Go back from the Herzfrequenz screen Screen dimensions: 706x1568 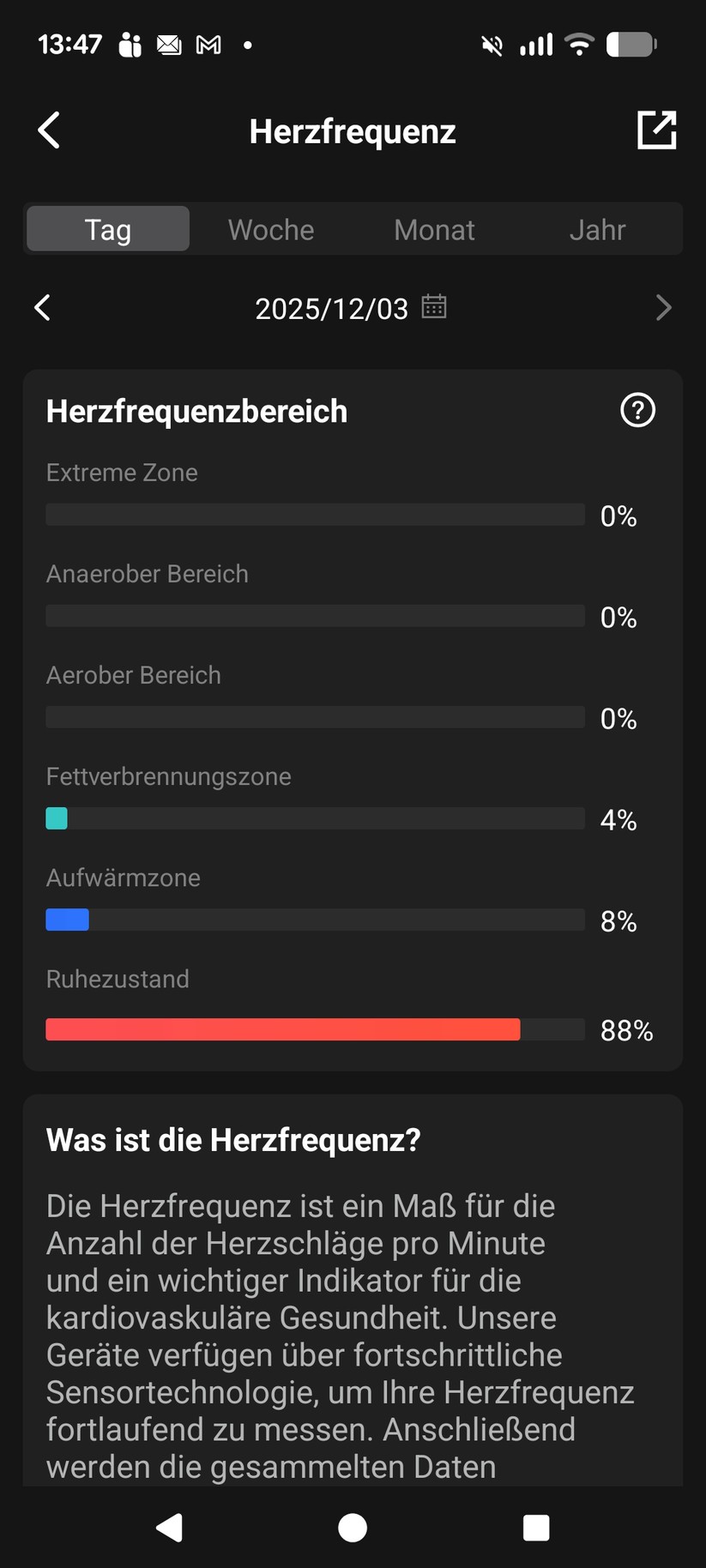tap(50, 130)
